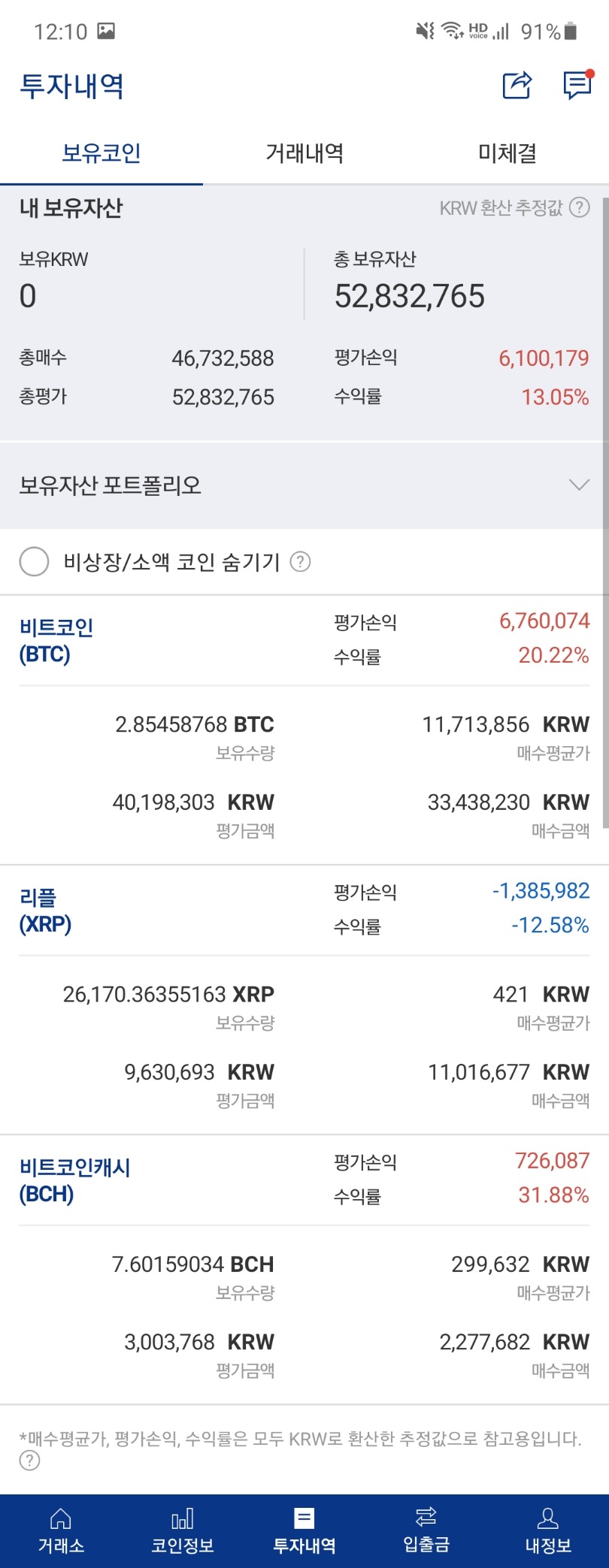This screenshot has width=609, height=1568.
Task: Open the notification message icon with red dot
Action: click(x=576, y=85)
